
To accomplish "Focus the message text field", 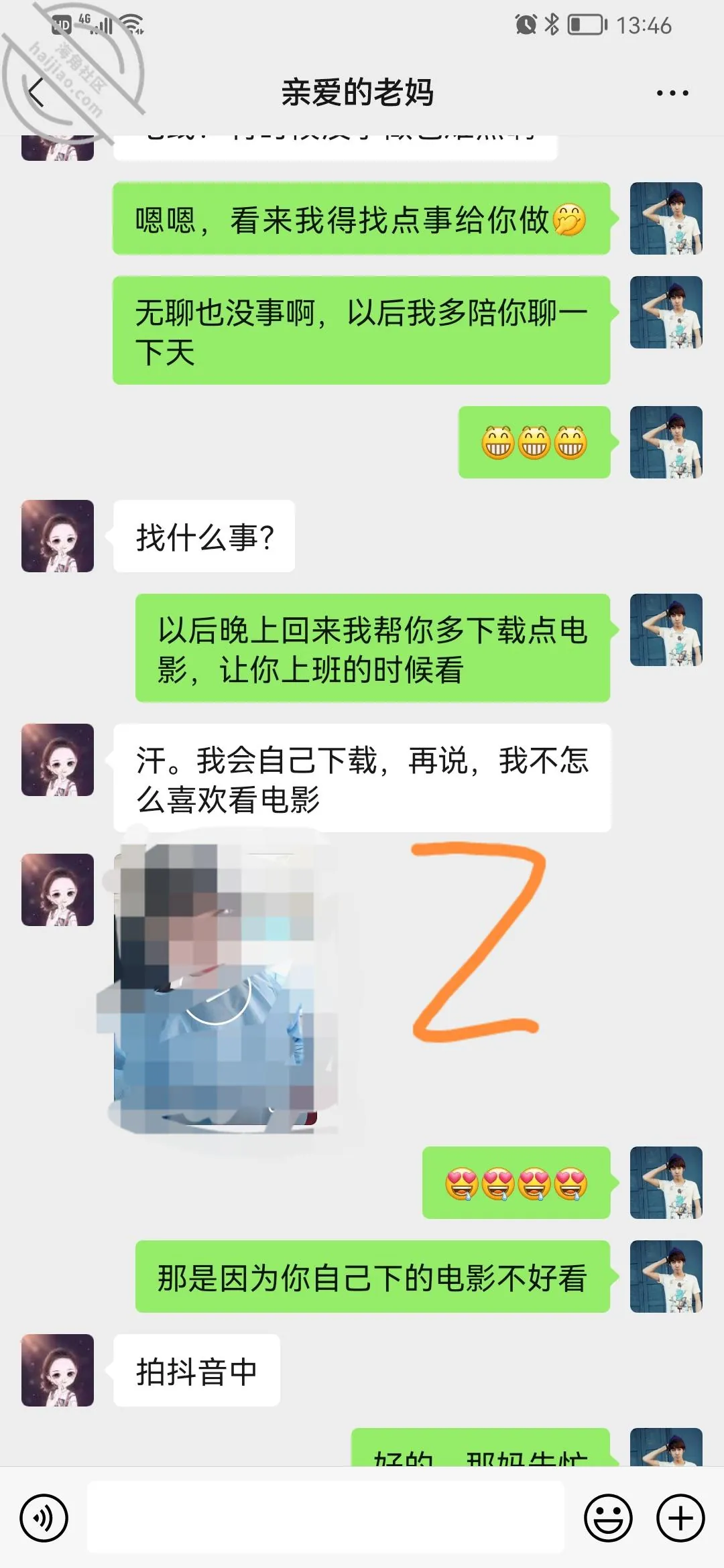I will coord(326,1518).
